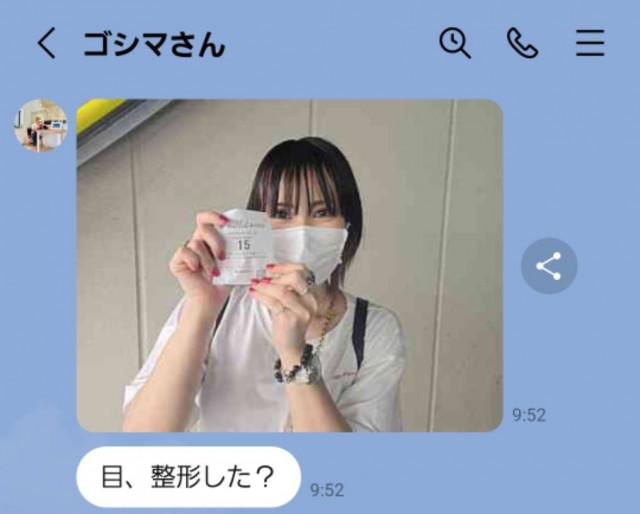Open the received photo full screen
The height and width of the screenshot is (514, 640).
[290, 265]
